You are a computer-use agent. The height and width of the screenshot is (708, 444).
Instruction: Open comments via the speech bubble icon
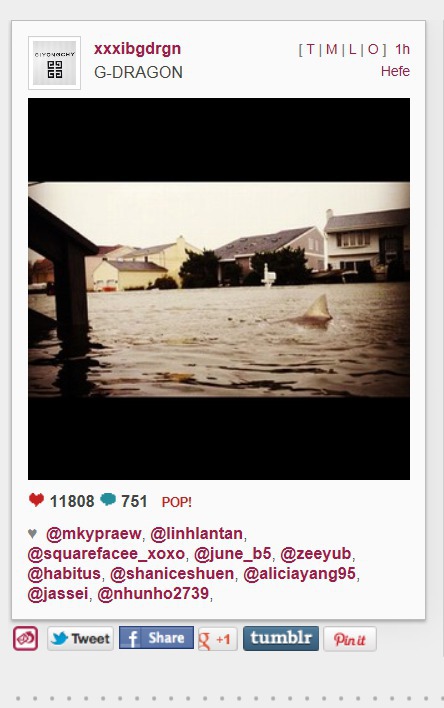(x=108, y=499)
